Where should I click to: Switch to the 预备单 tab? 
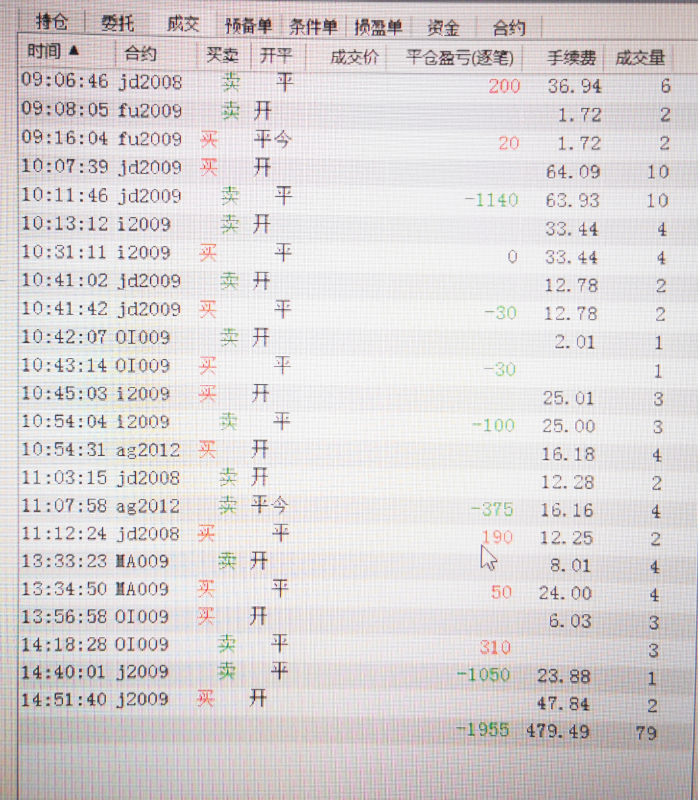pos(249,26)
